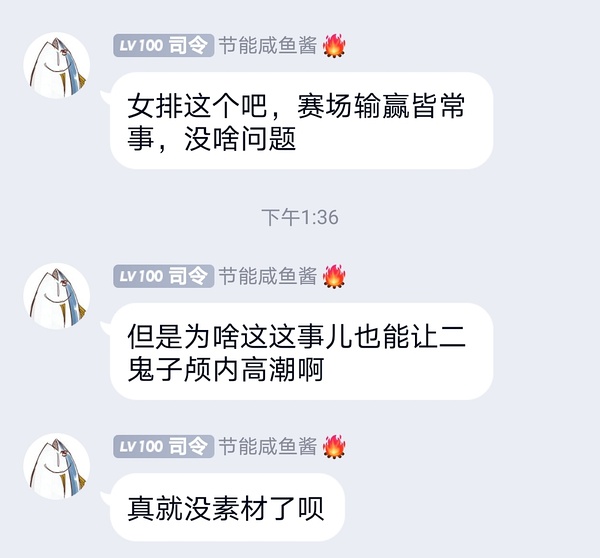This screenshot has width=600, height=558.
Task: Open avatar beside the '女排这个吧' message
Action: (57, 65)
